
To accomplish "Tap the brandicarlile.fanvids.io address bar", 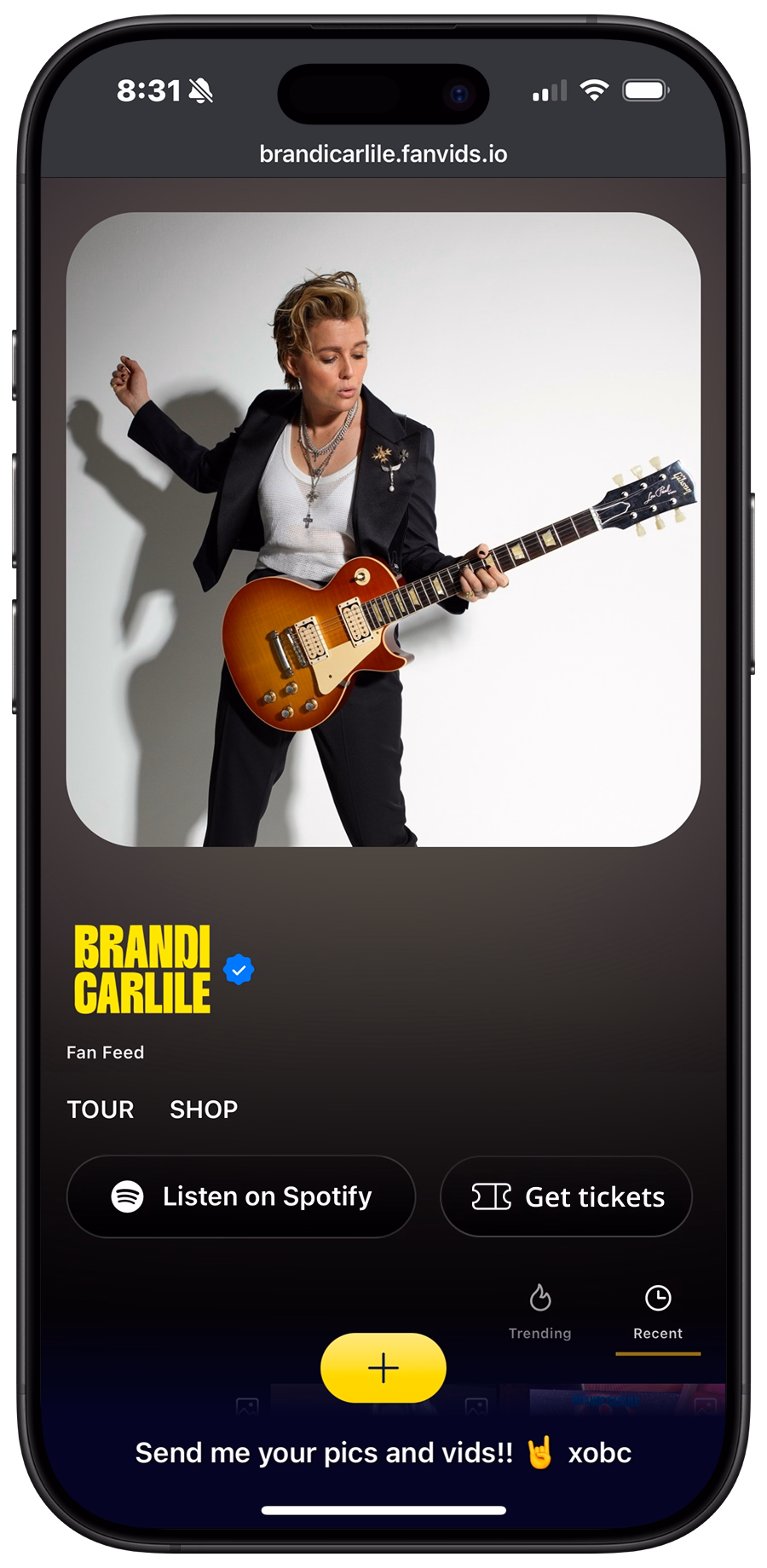I will [x=383, y=154].
